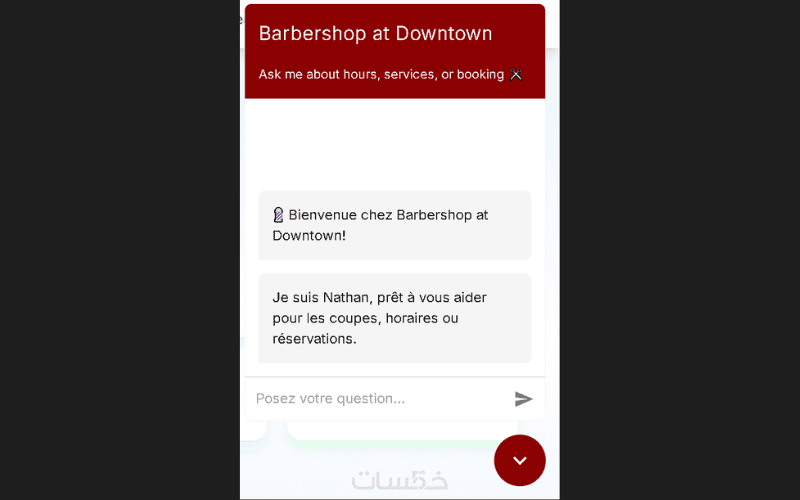Collapse the chat widget with the round chevron button

(519, 460)
